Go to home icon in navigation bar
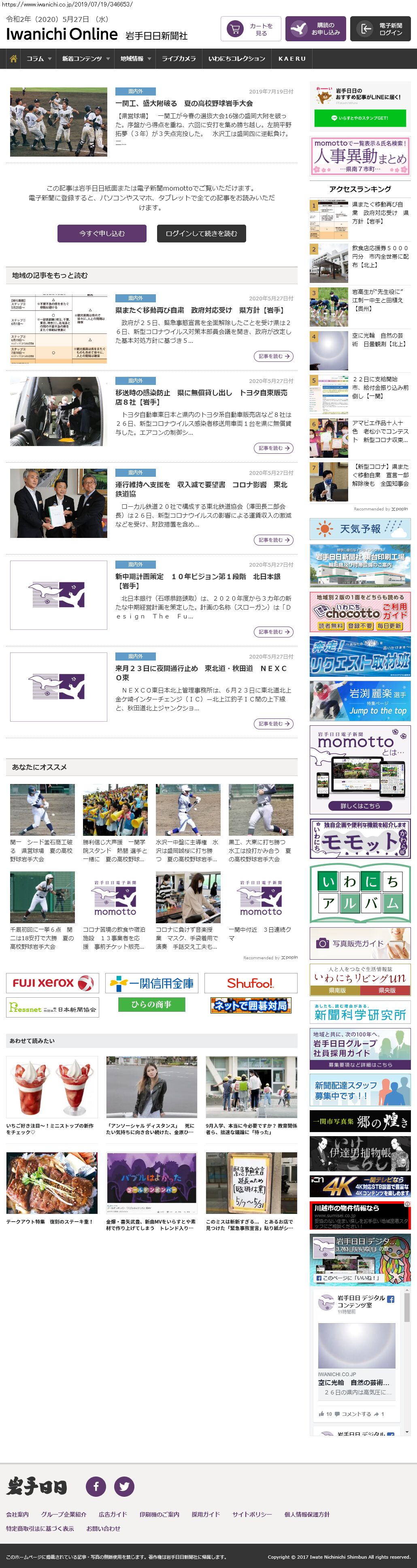The image size is (417, 1568). pos(13,58)
